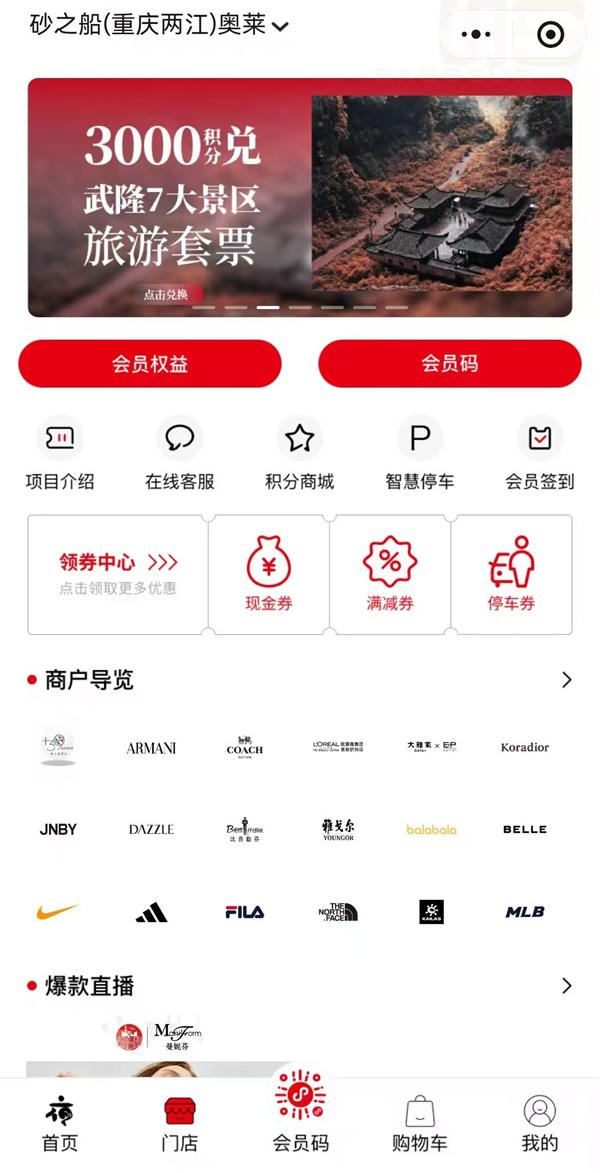
Task: Open 项目介绍 project introduction
Action: (x=60, y=454)
